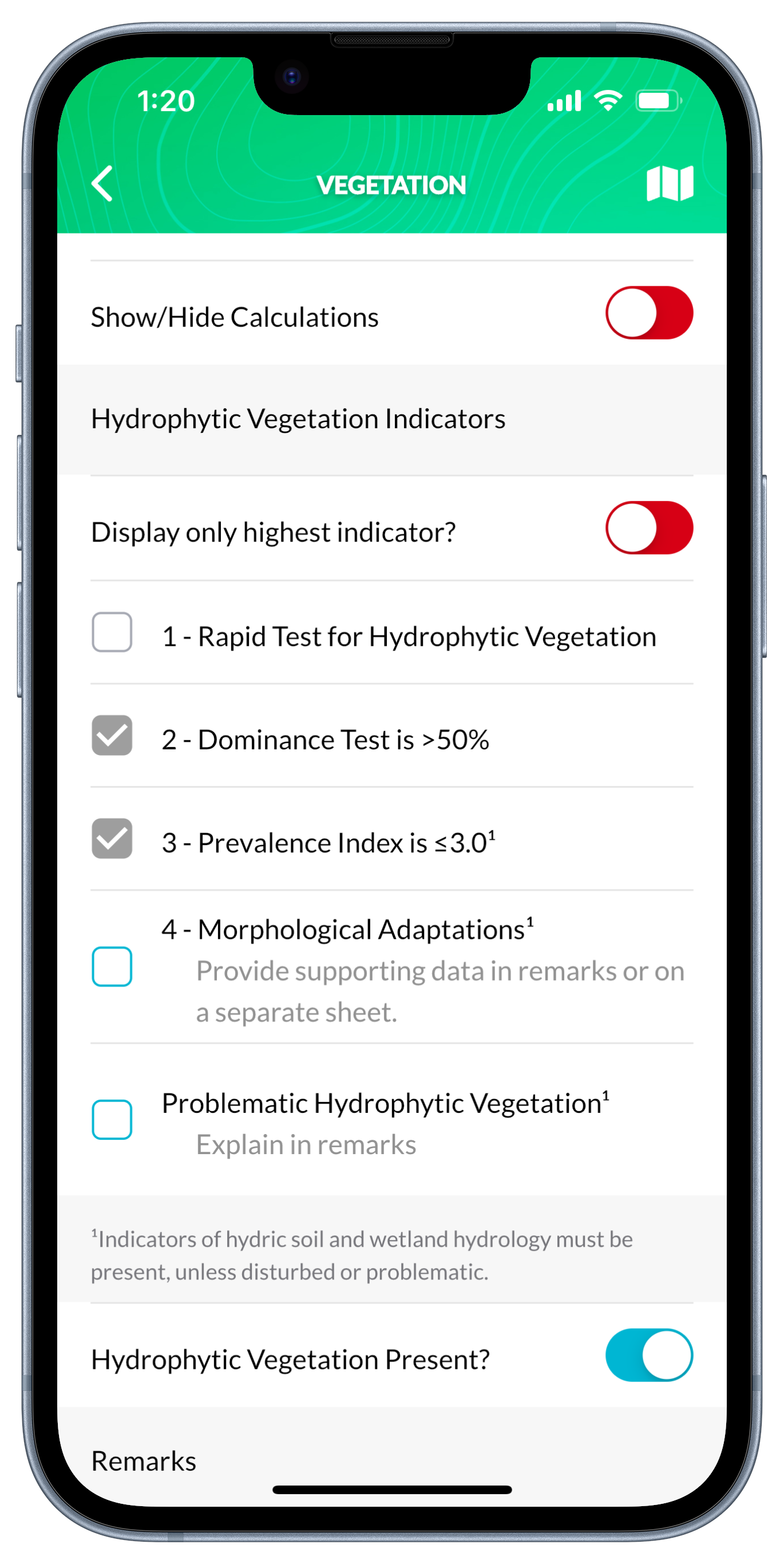The width and height of the screenshot is (784, 1564).
Task: Check Rapid Test for Hydrophytic Vegetation
Action: tap(112, 633)
